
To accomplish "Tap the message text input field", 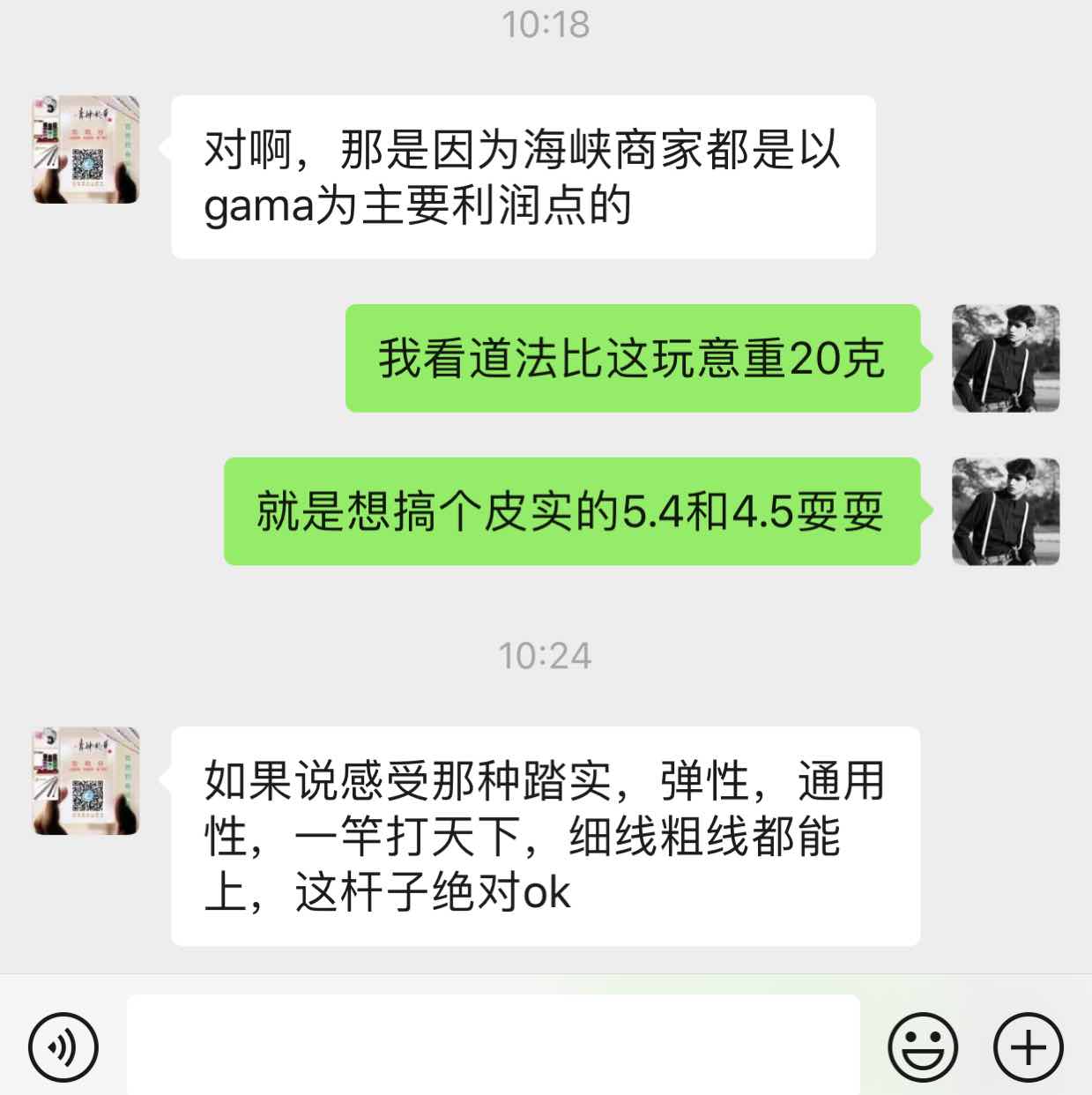I will [x=493, y=1046].
